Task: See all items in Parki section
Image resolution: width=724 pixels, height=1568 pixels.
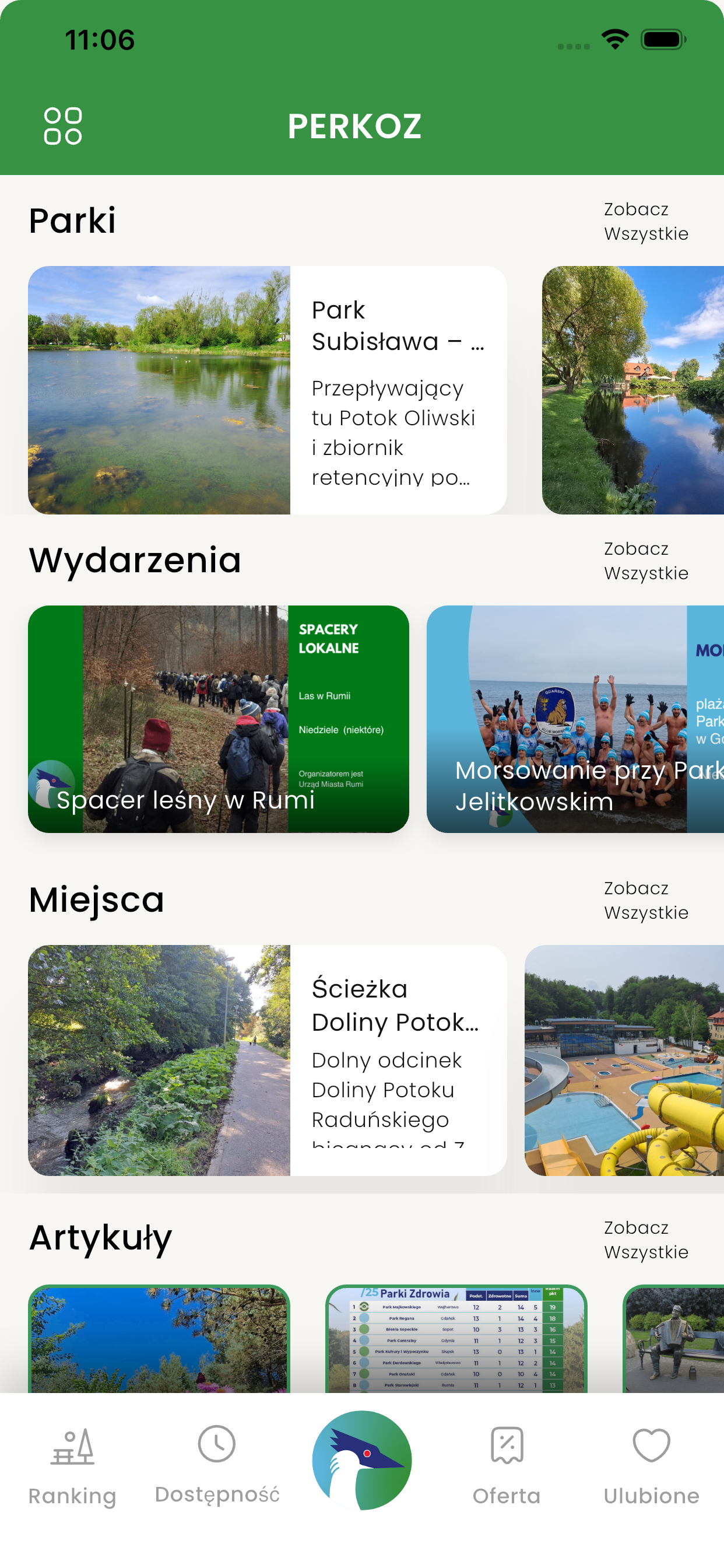Action: pyautogui.click(x=645, y=222)
